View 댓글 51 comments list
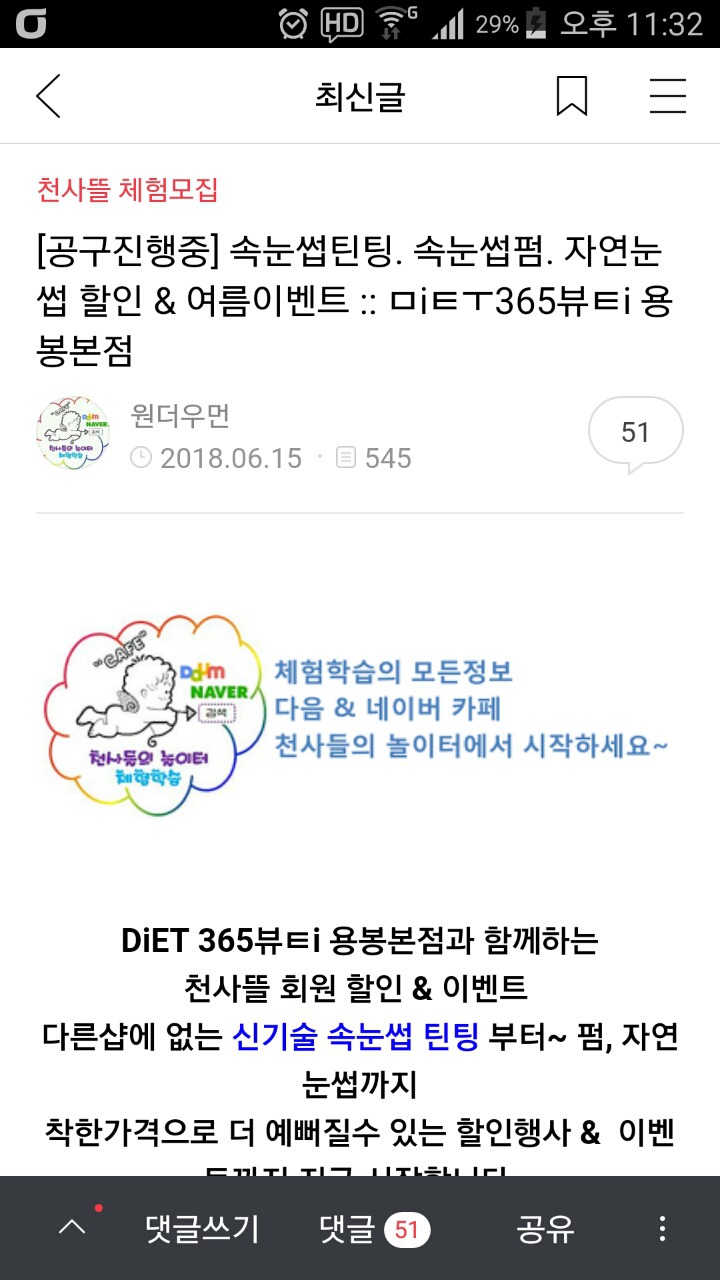The width and height of the screenshot is (720, 1280). [x=373, y=1228]
